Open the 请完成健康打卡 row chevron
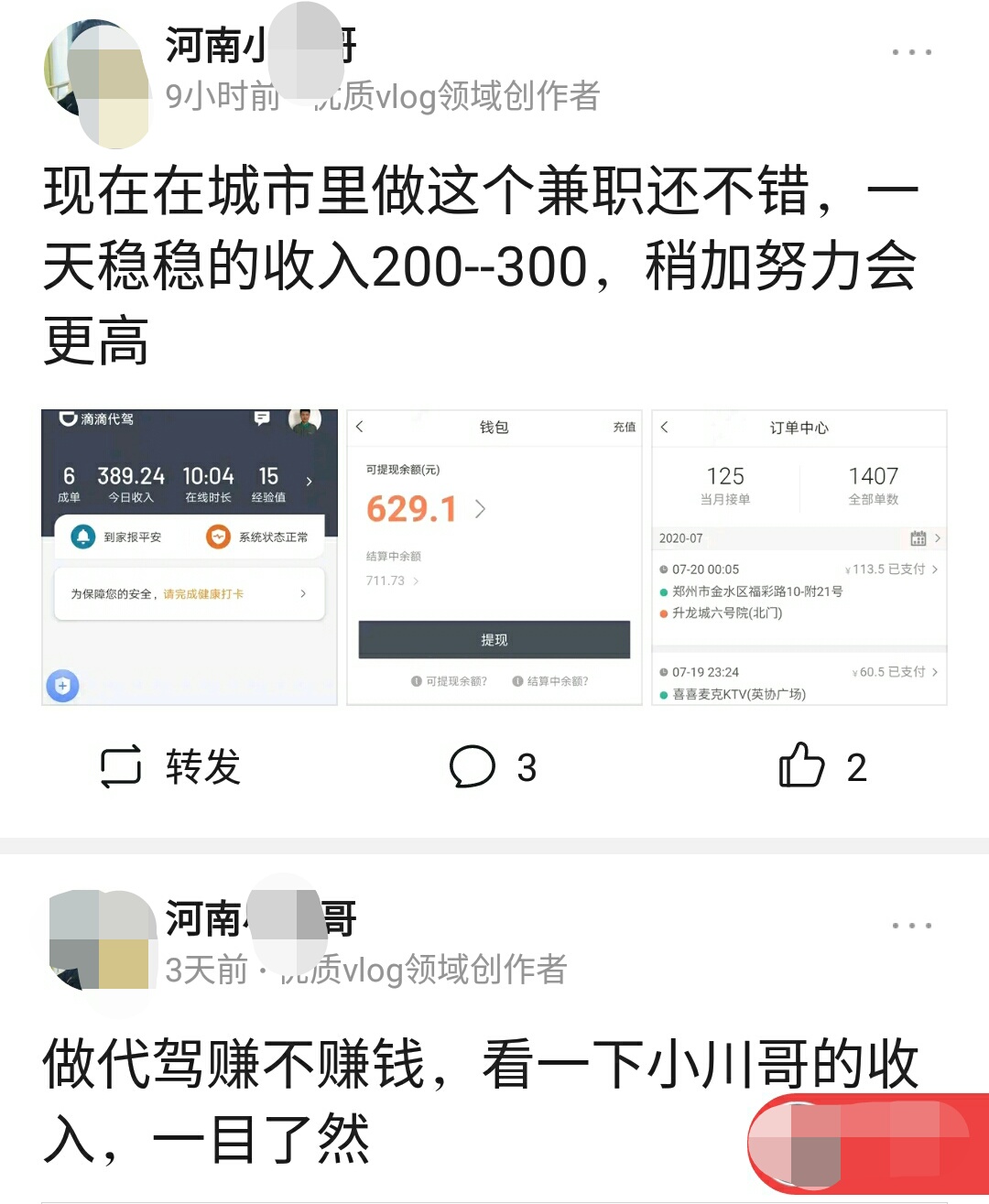This screenshot has width=989, height=1204. pos(303,593)
